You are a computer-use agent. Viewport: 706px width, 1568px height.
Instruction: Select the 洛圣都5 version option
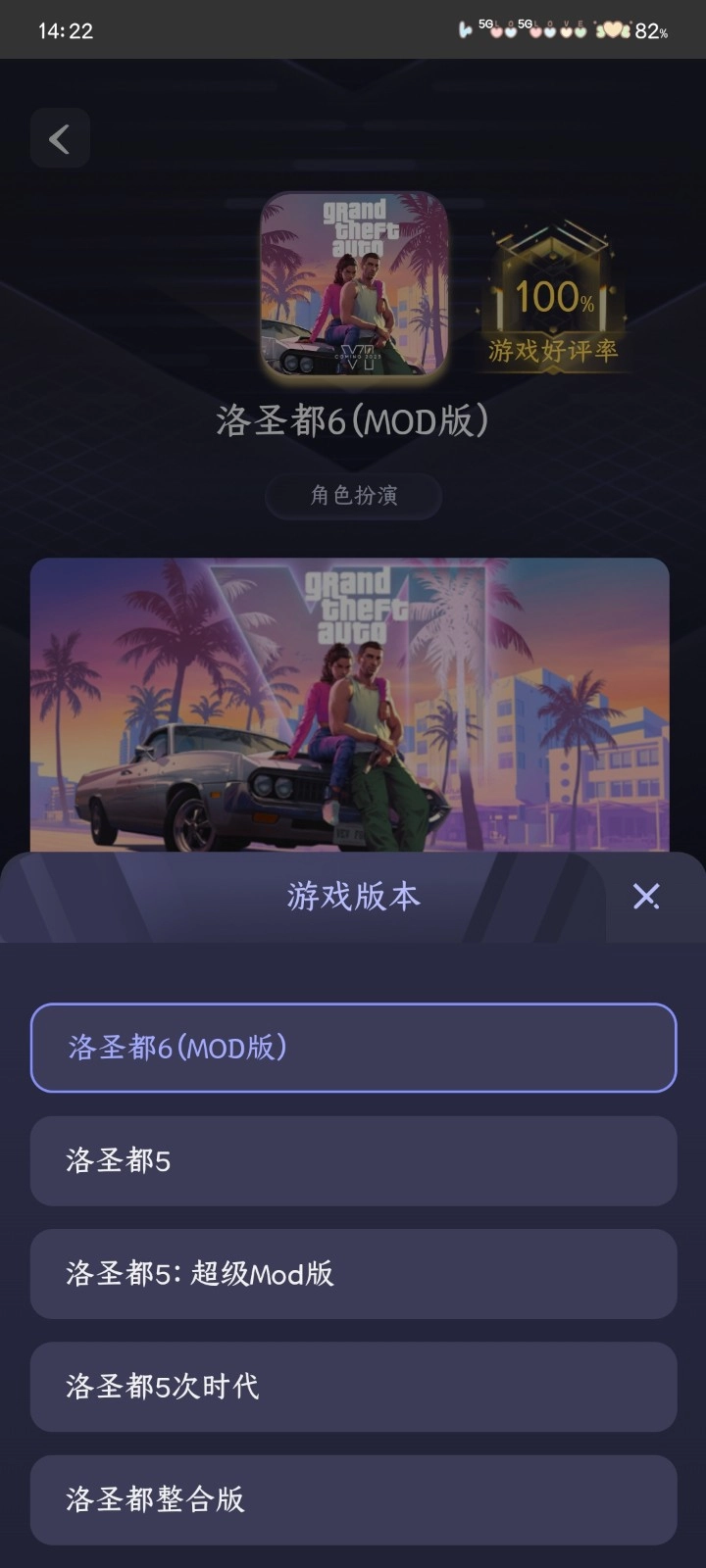pyautogui.click(x=353, y=1161)
